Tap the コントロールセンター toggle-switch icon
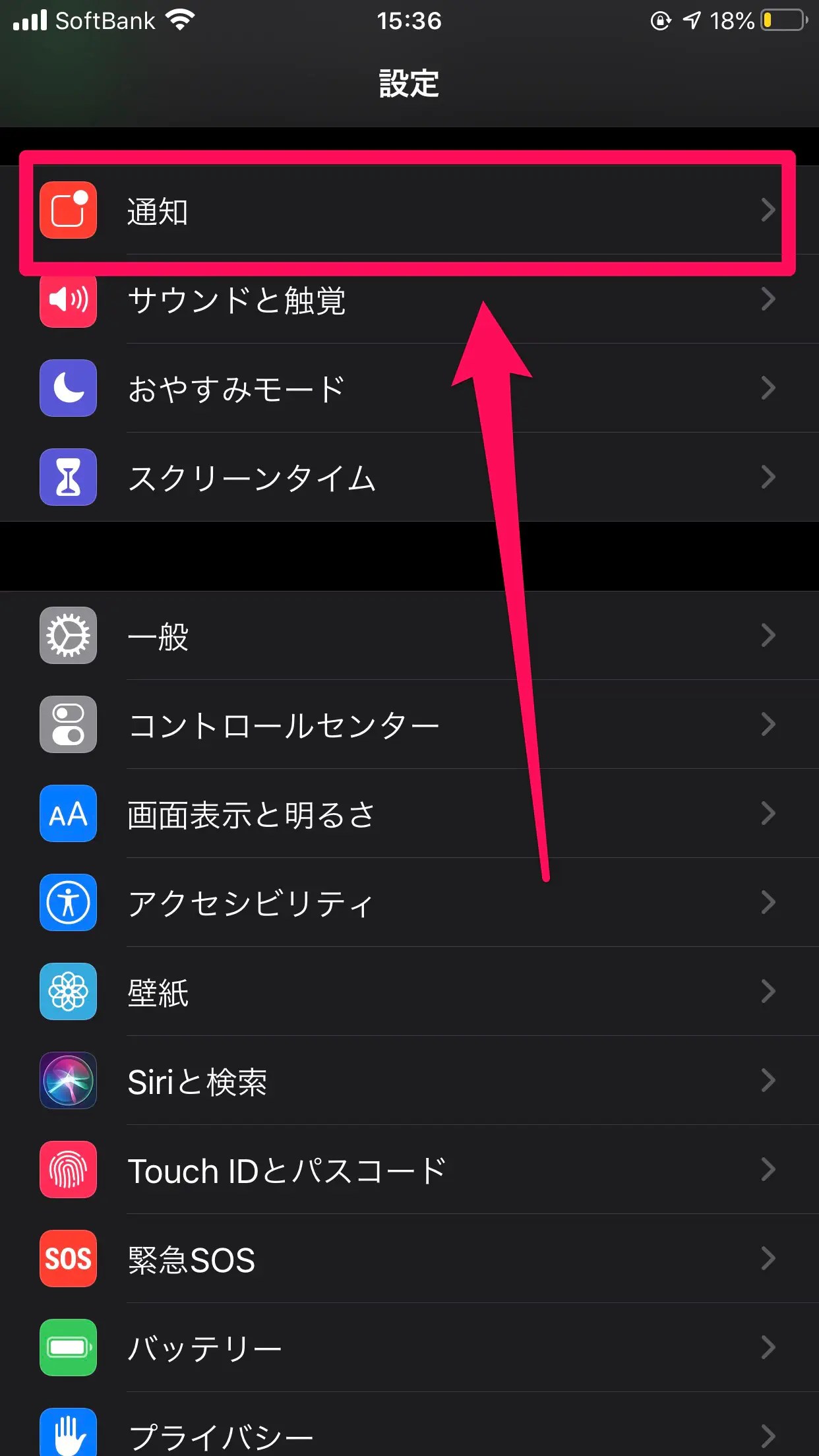 coord(68,724)
